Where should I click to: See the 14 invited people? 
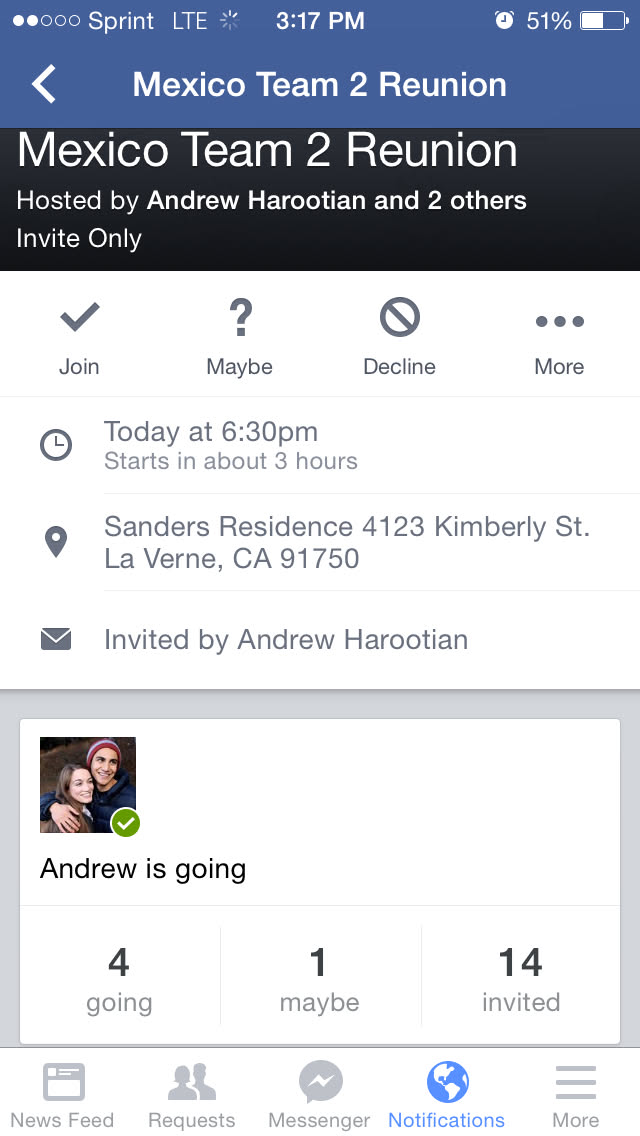520,978
